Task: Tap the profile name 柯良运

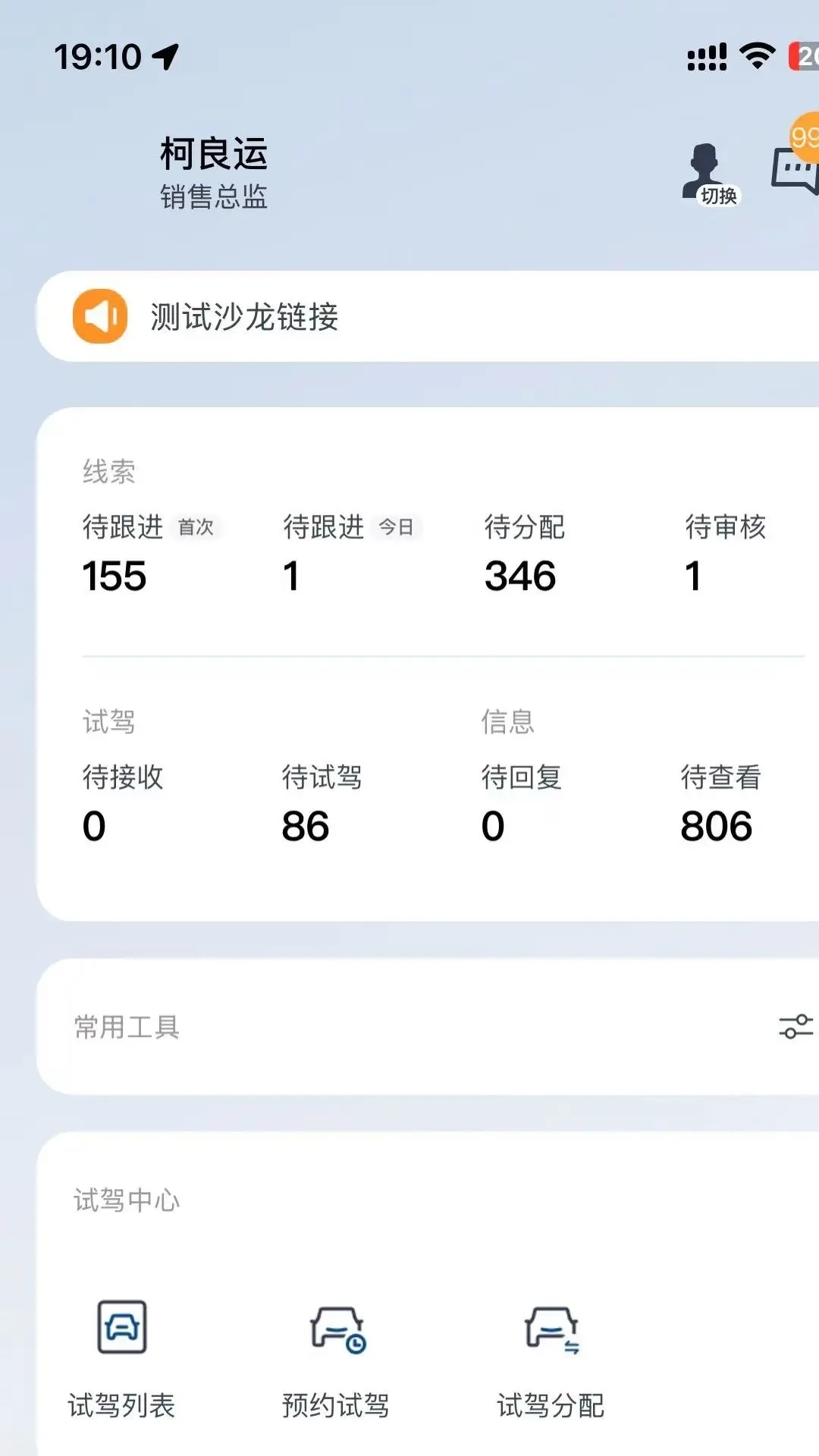Action: pos(215,154)
